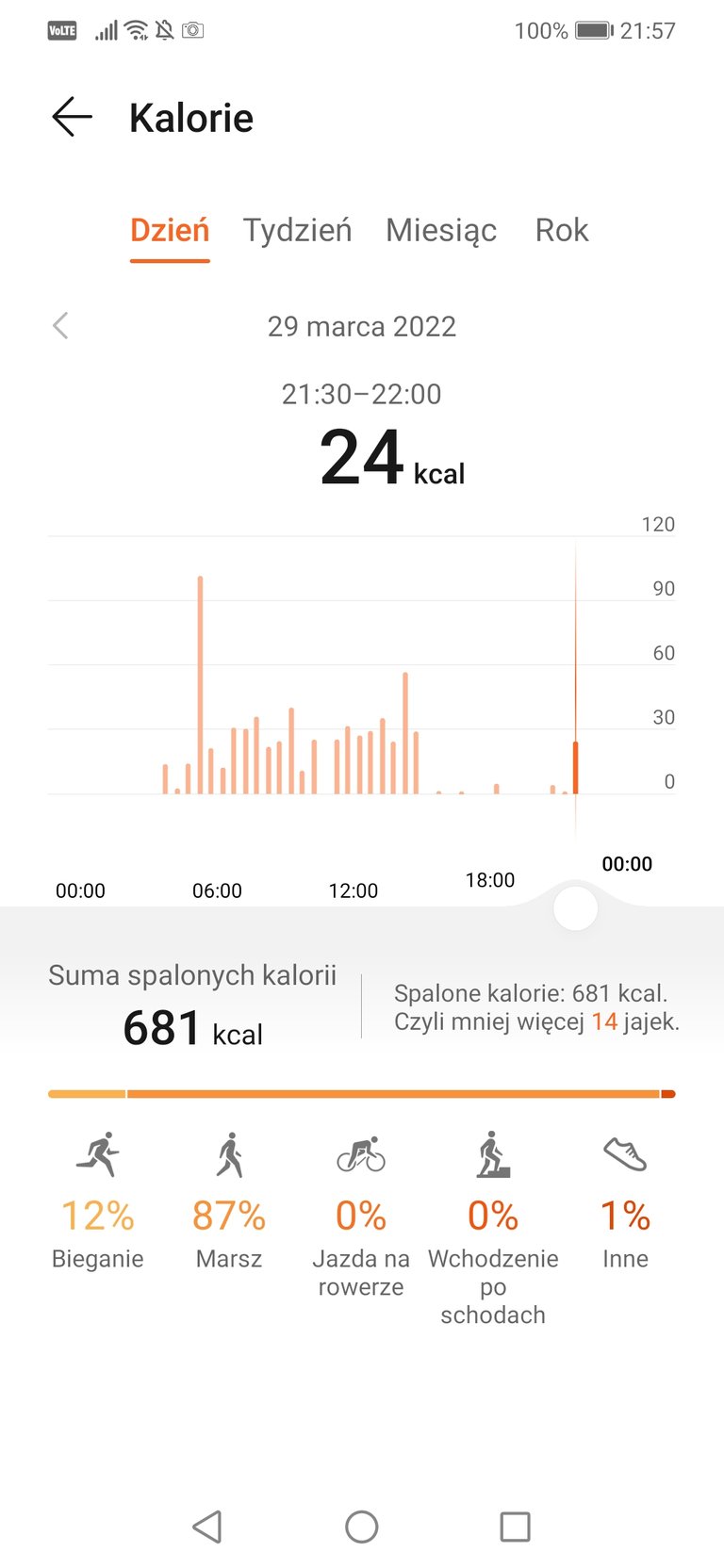The width and height of the screenshot is (724, 1568).
Task: Switch to the Tydzień tab
Action: (x=297, y=230)
